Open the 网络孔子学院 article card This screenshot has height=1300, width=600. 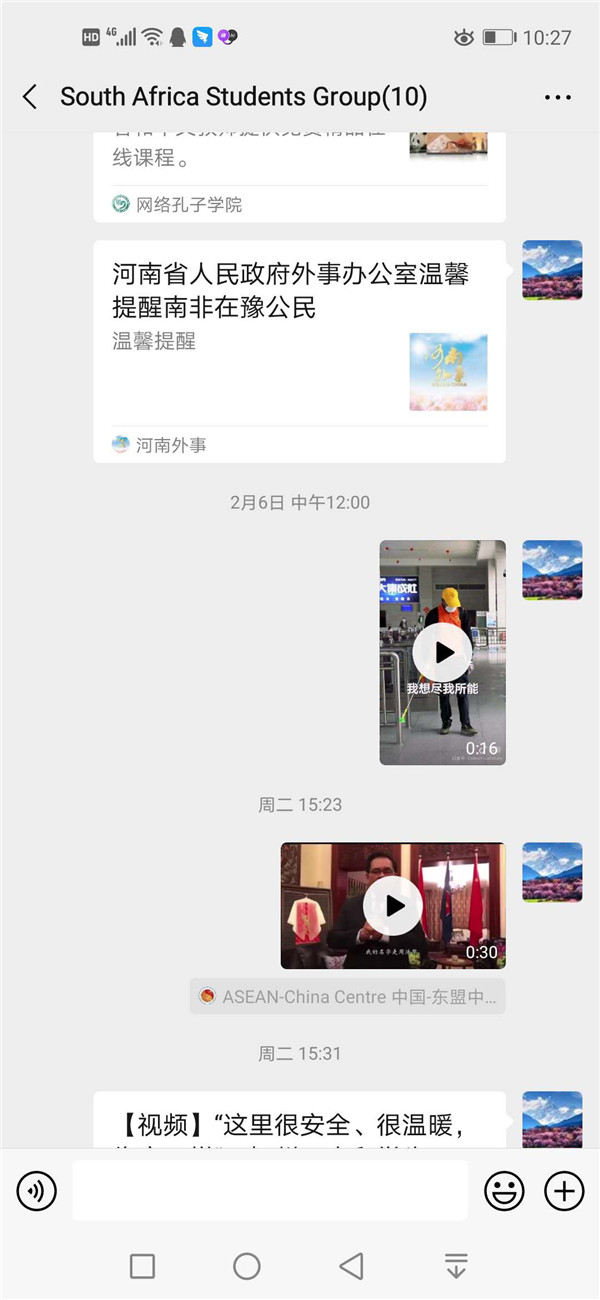click(x=299, y=175)
